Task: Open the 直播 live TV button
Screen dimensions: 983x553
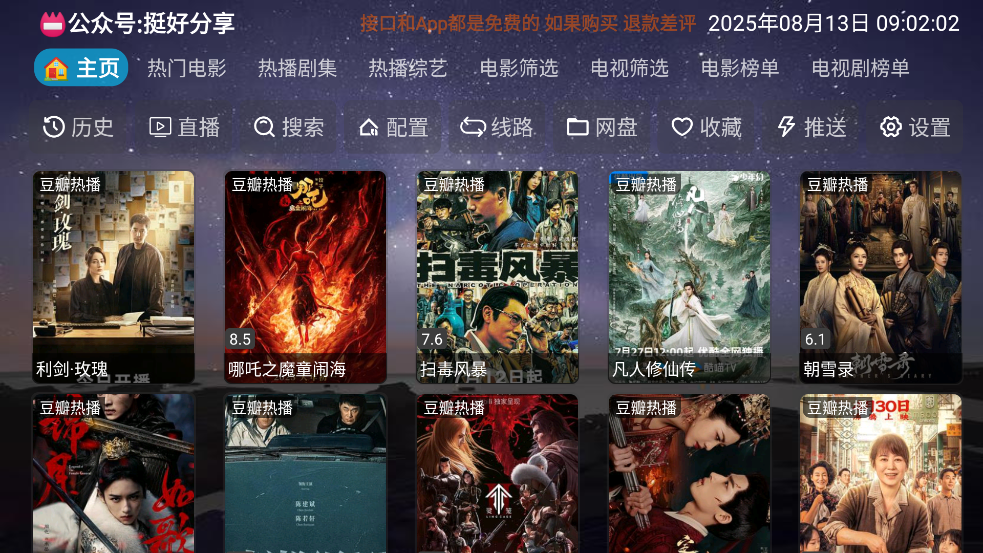Action: click(x=184, y=127)
